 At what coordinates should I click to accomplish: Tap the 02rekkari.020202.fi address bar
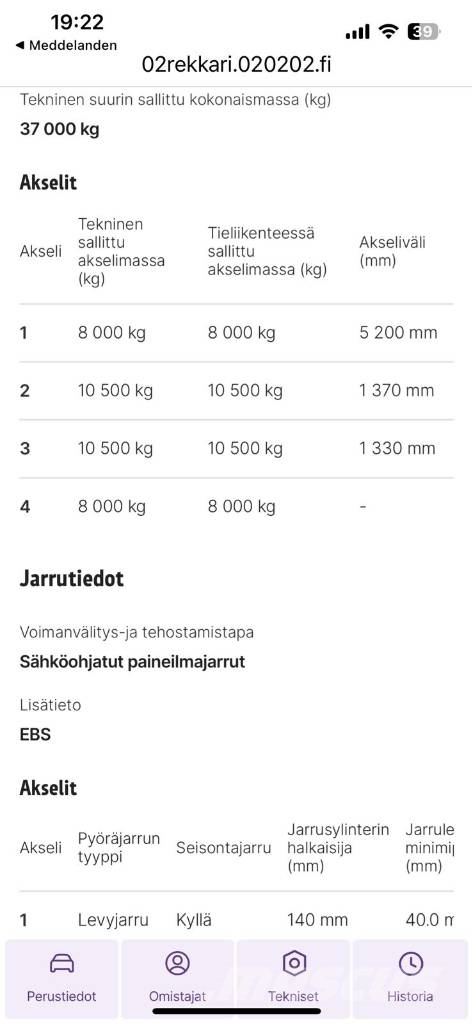[x=236, y=65]
